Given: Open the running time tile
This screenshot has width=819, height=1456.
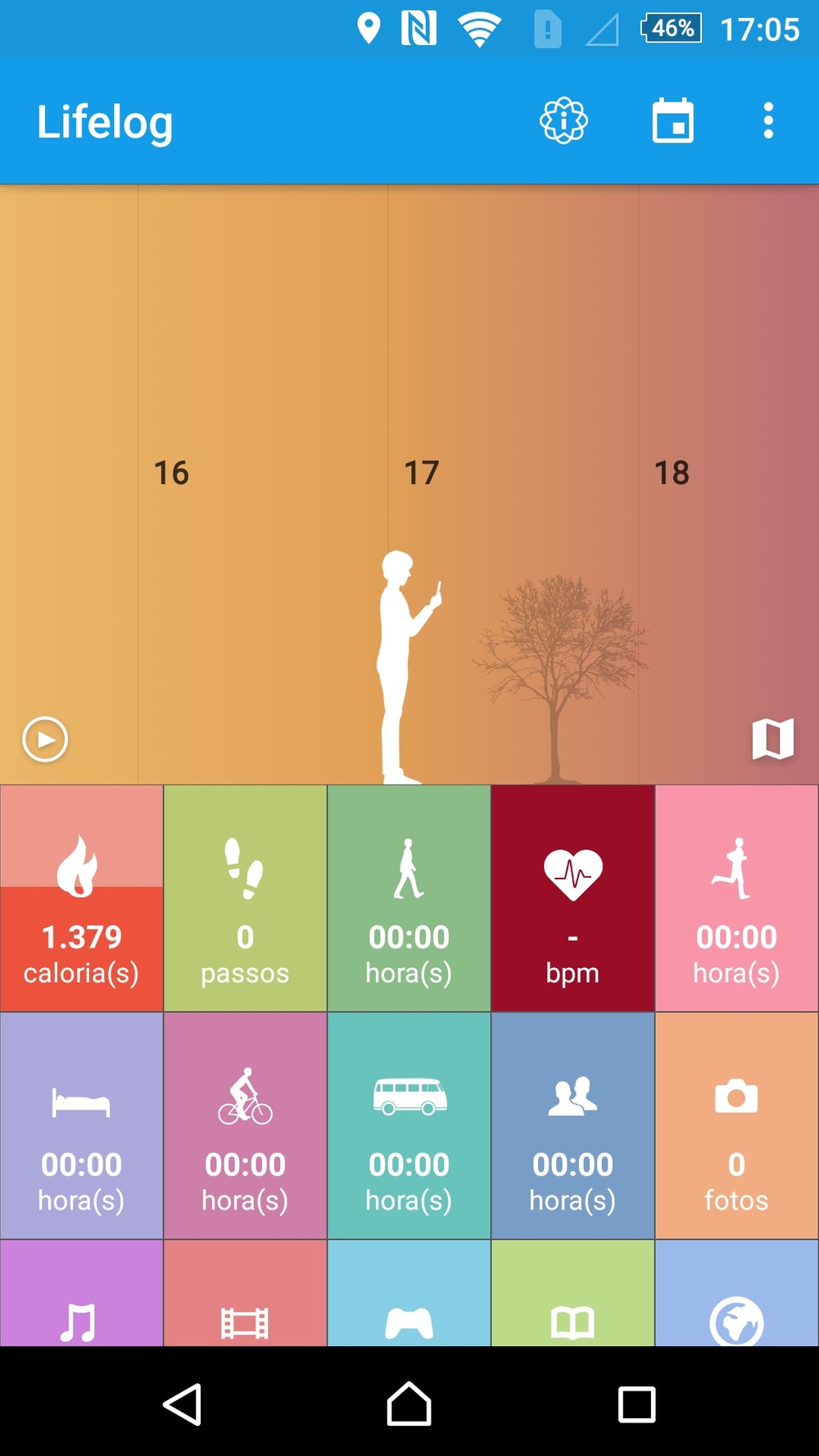Looking at the screenshot, I should point(737,898).
